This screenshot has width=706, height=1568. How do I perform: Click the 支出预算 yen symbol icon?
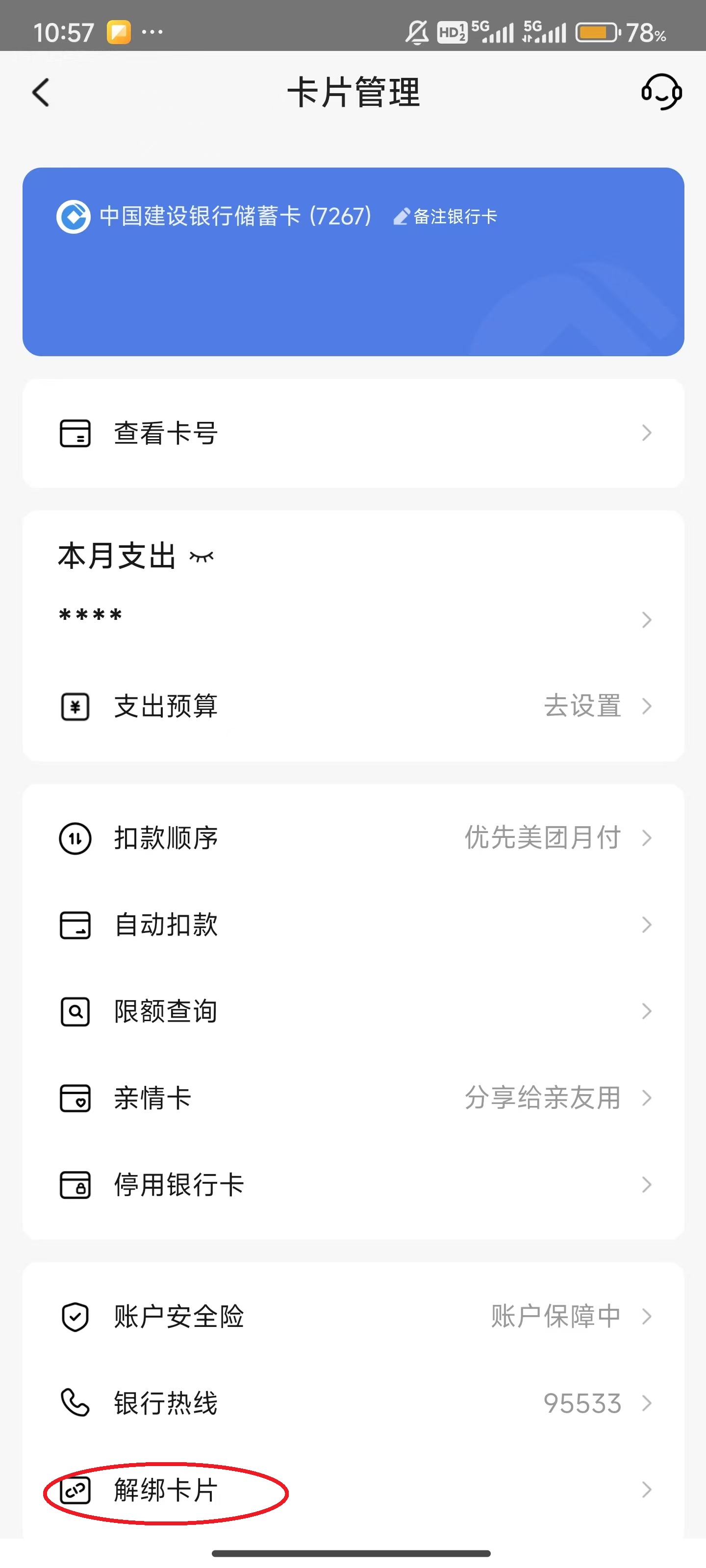click(x=75, y=706)
